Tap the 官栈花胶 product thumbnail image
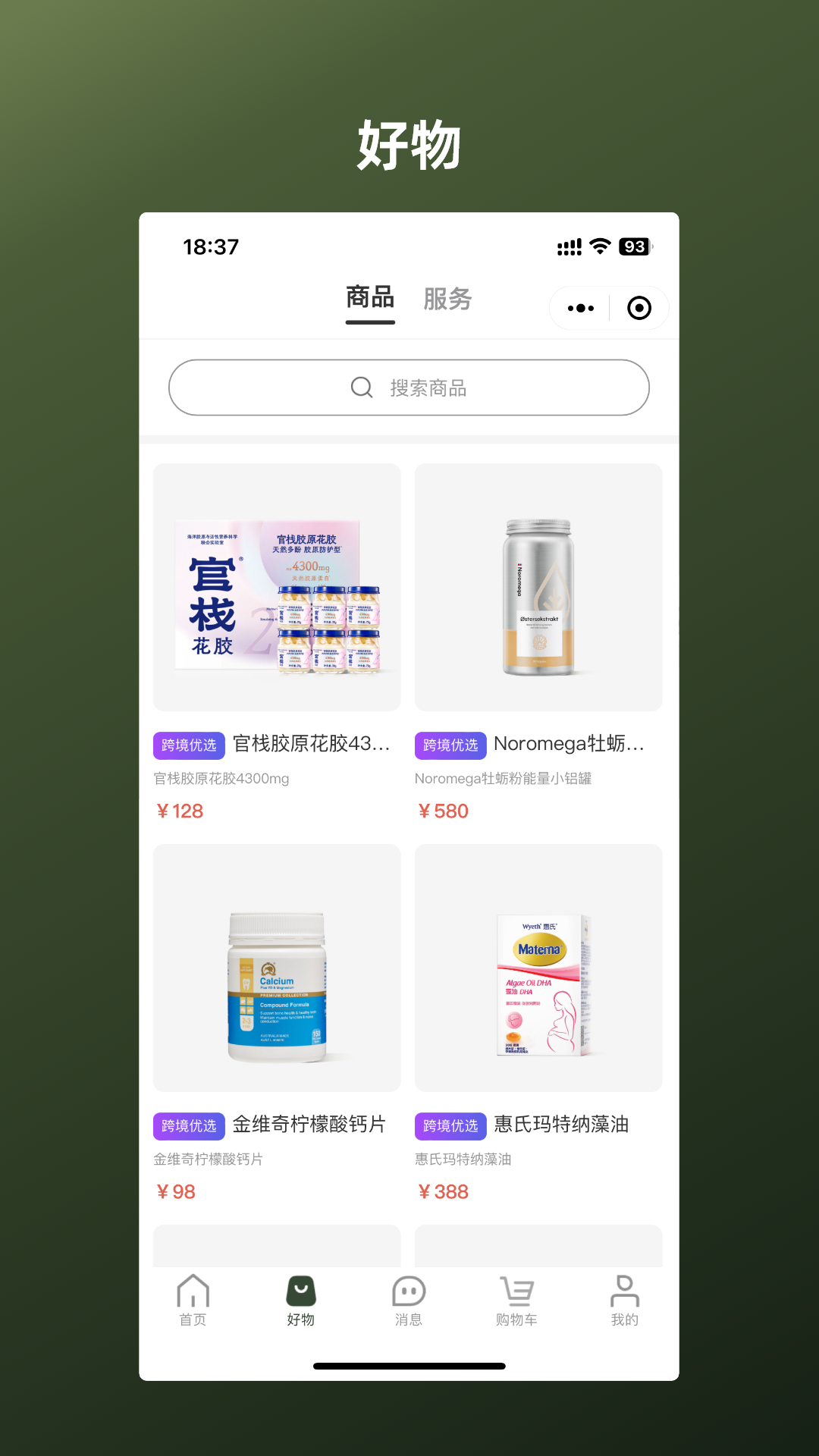This screenshot has width=819, height=1456. coord(277,587)
